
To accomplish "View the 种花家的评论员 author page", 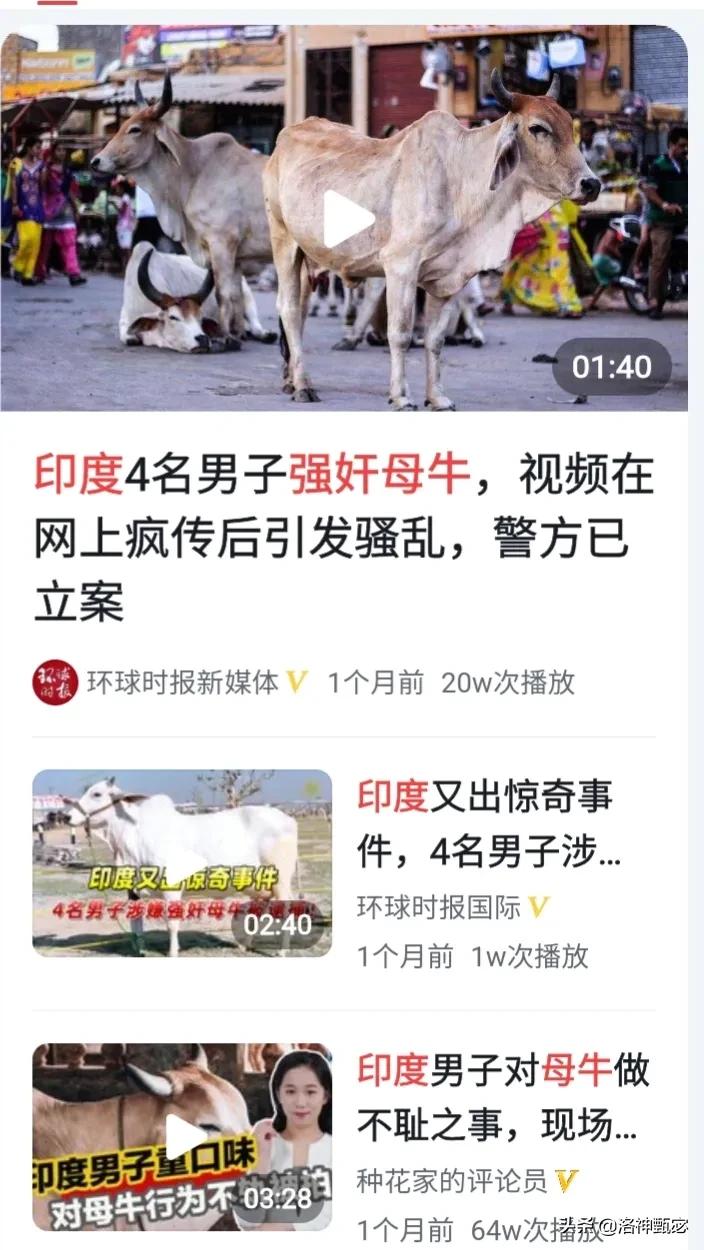I will [452, 1181].
